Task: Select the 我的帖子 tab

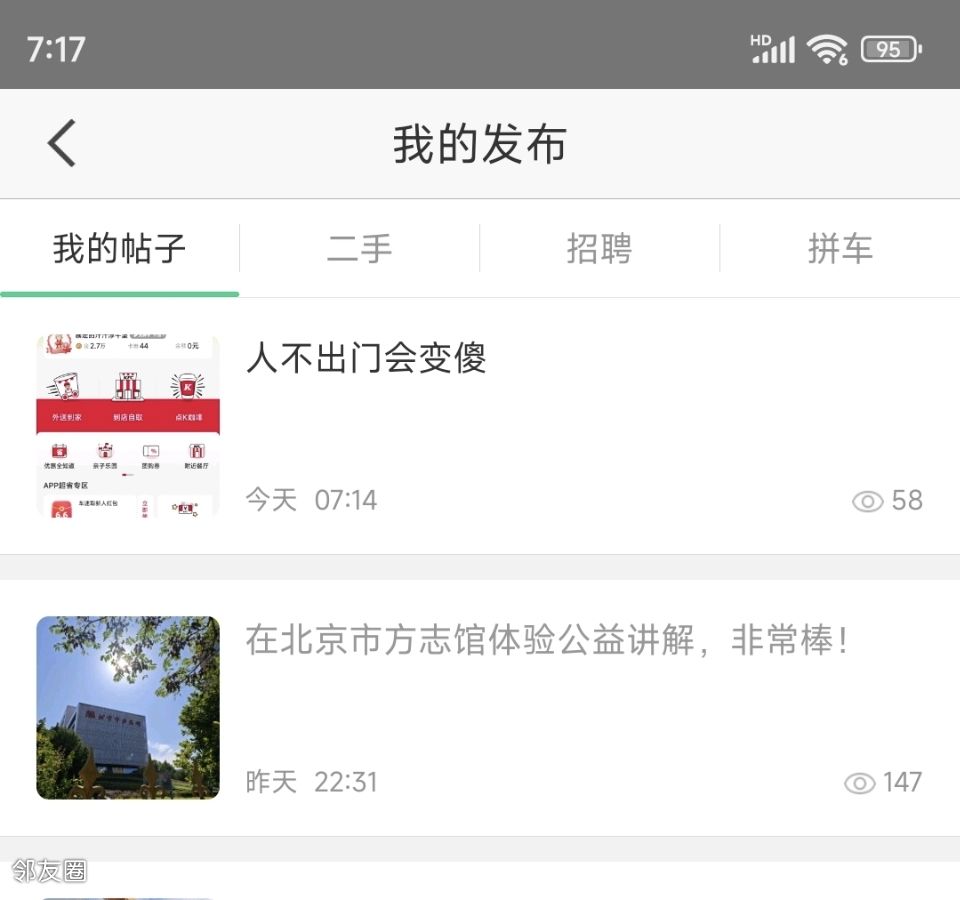Action: (120, 249)
